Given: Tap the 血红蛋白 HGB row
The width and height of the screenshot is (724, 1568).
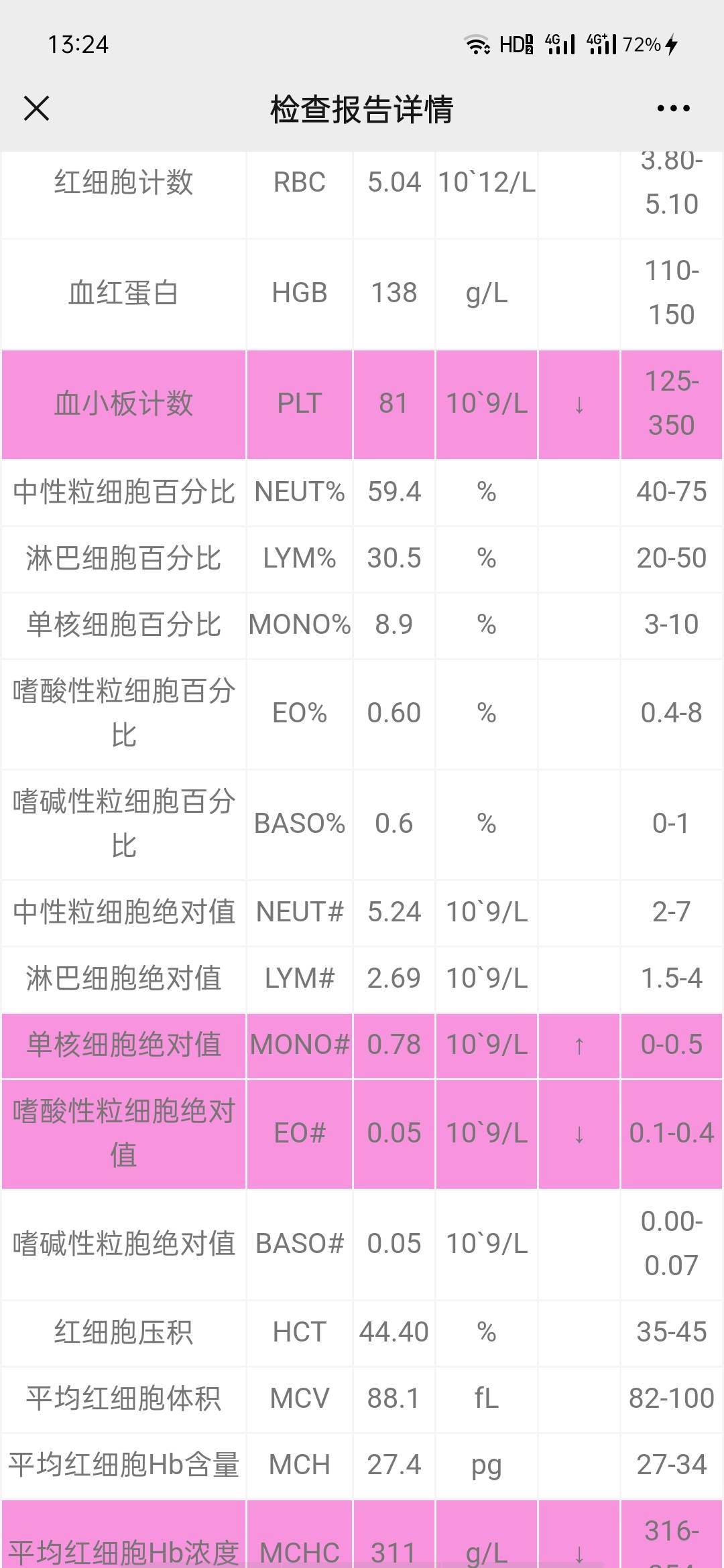Looking at the screenshot, I should [x=123, y=293].
